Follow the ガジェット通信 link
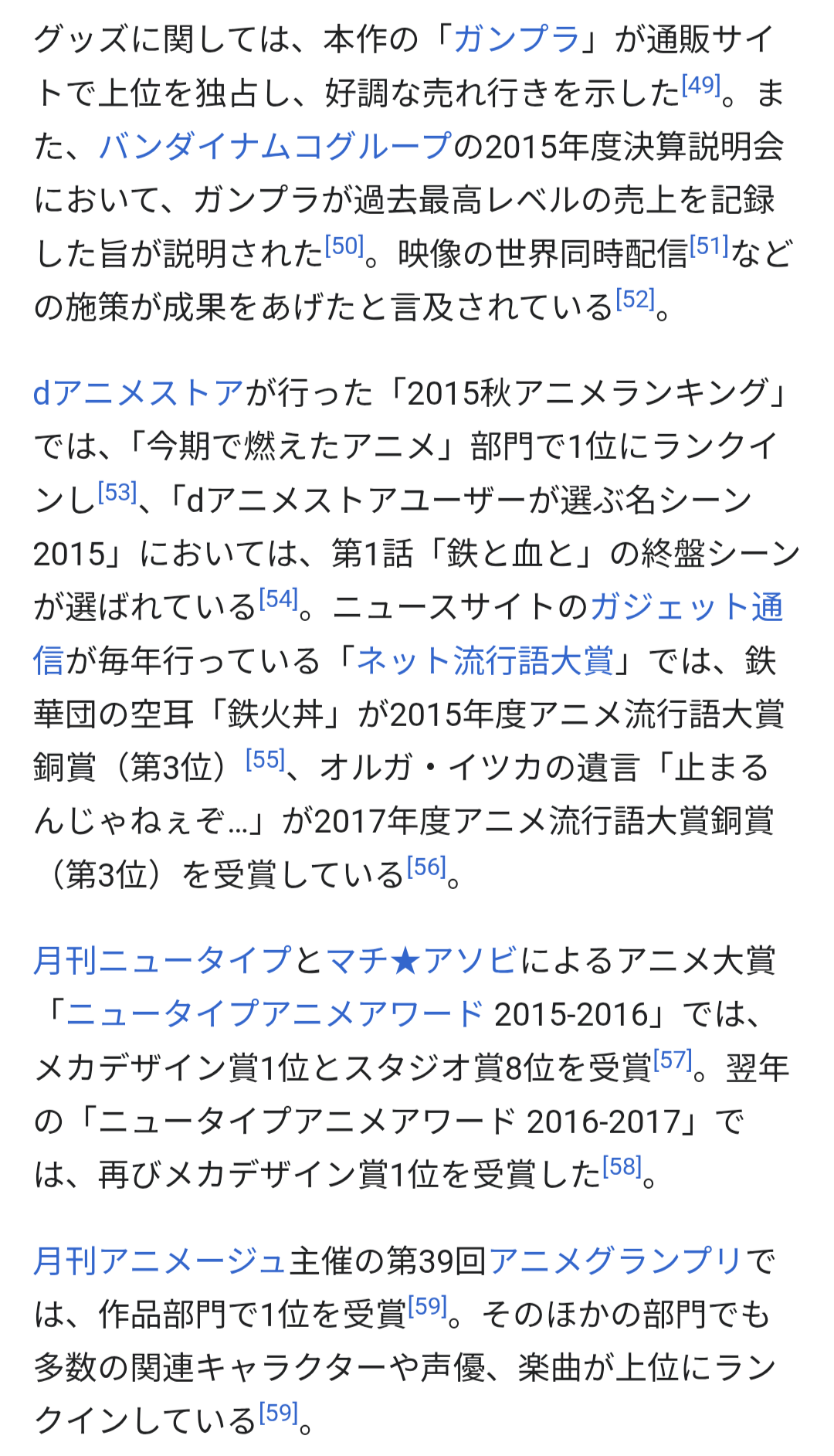This screenshot has height=1456, width=834. click(687, 607)
